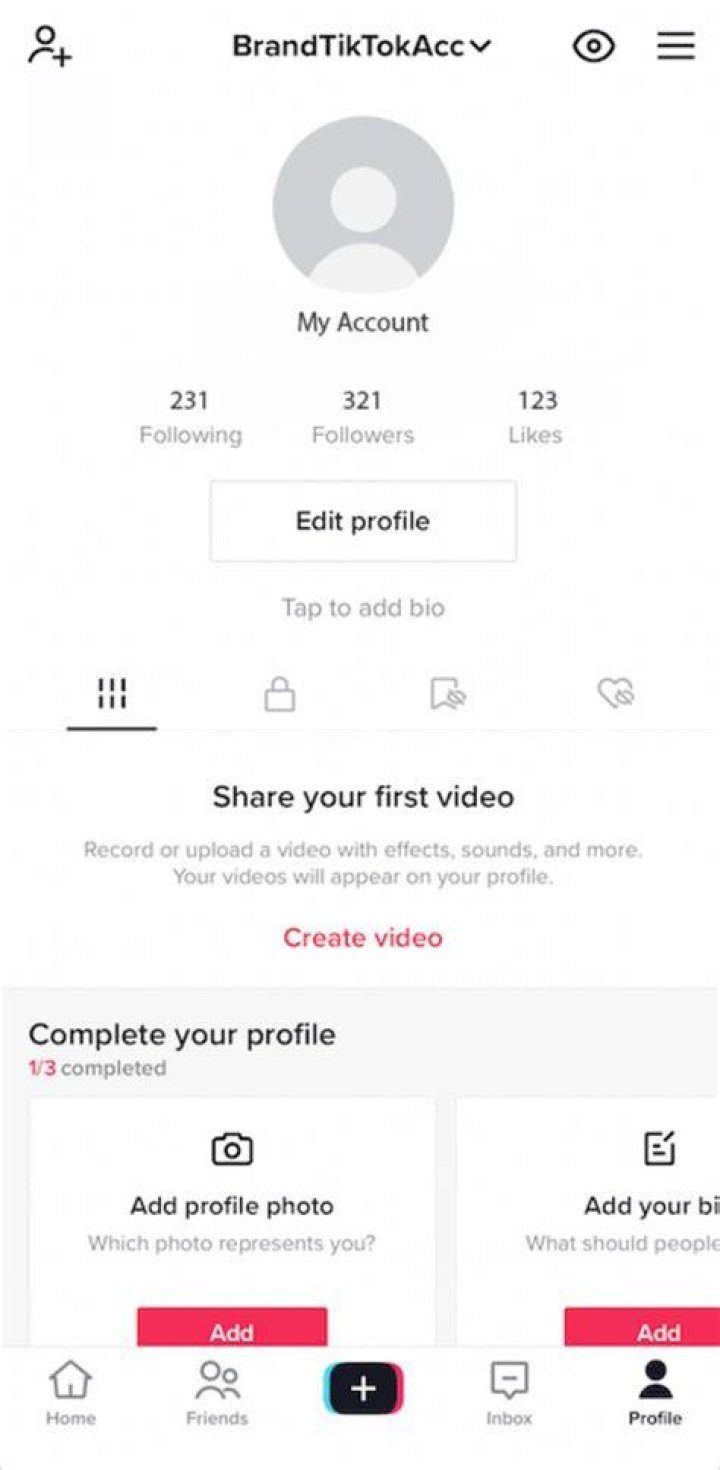Switch to the liked videos tab
Screen dimensions: 720x1470
[x=616, y=693]
